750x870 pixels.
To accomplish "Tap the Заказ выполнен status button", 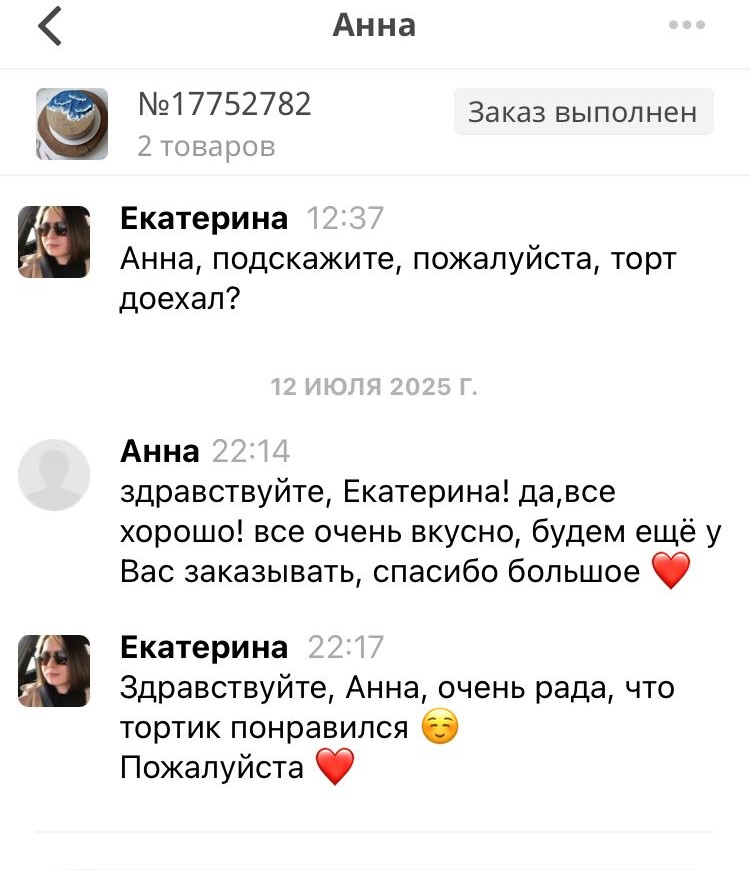I will click(x=582, y=112).
